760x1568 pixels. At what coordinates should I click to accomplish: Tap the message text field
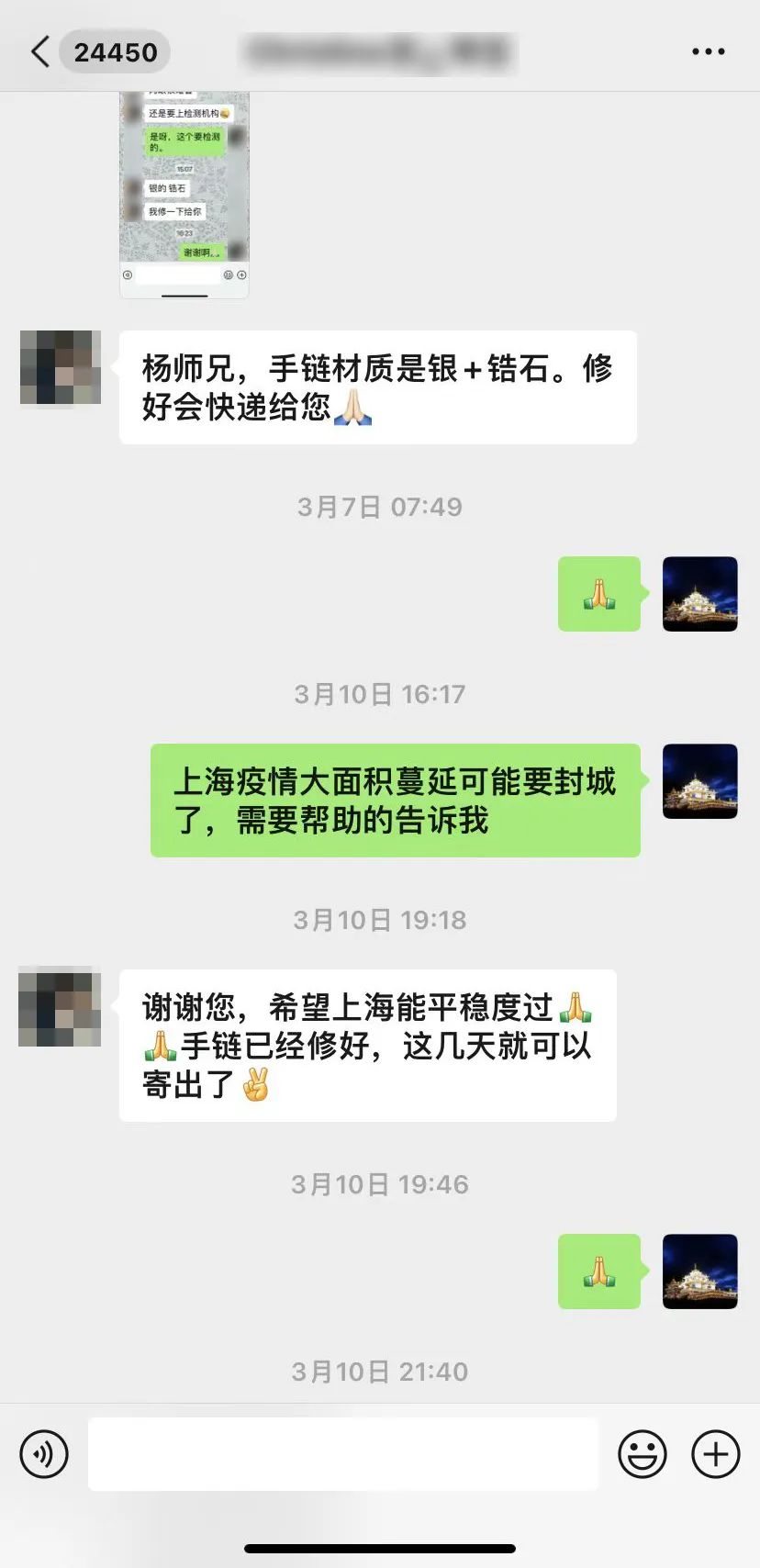point(343,1454)
